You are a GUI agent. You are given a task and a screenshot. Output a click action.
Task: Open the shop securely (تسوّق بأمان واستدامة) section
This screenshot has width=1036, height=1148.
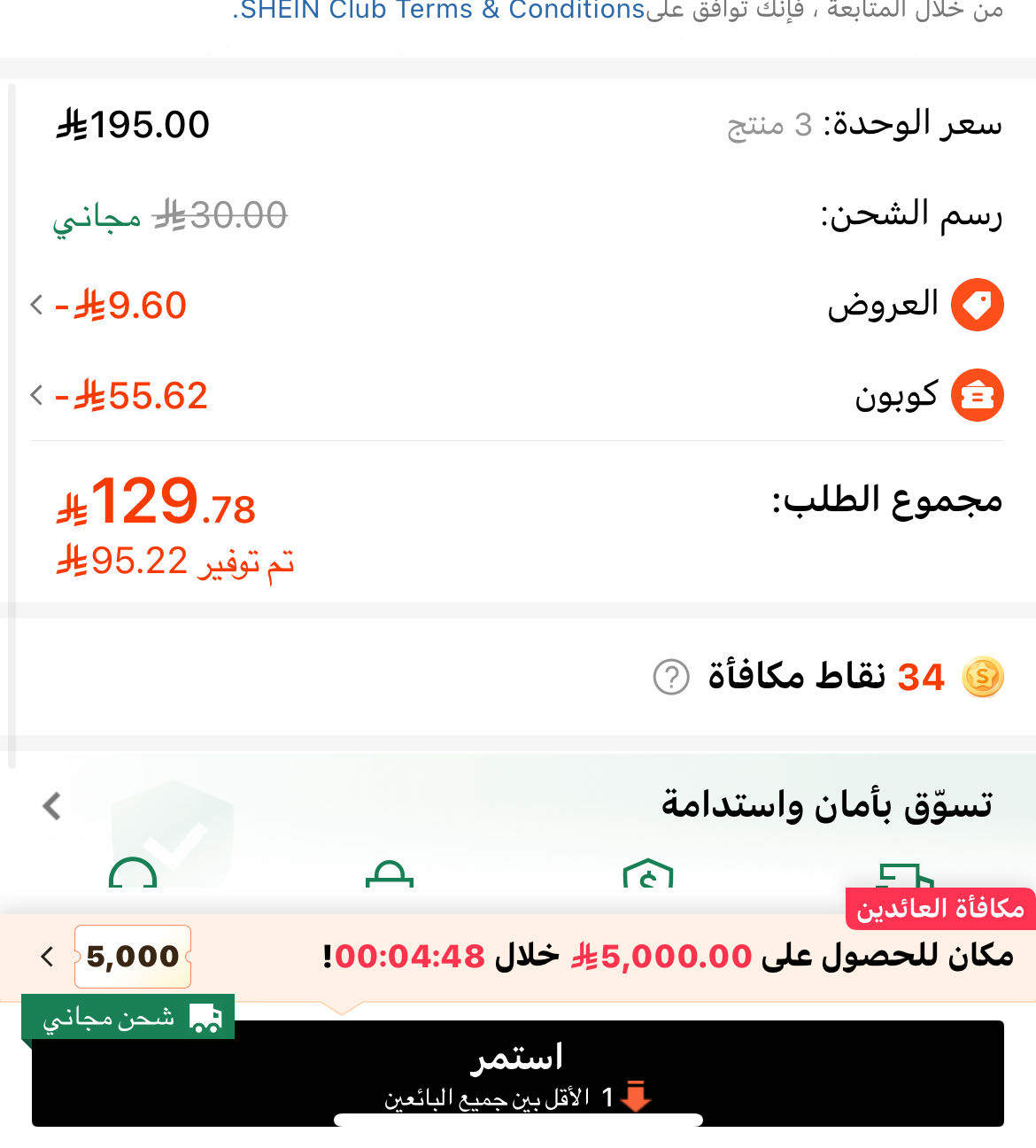point(51,806)
